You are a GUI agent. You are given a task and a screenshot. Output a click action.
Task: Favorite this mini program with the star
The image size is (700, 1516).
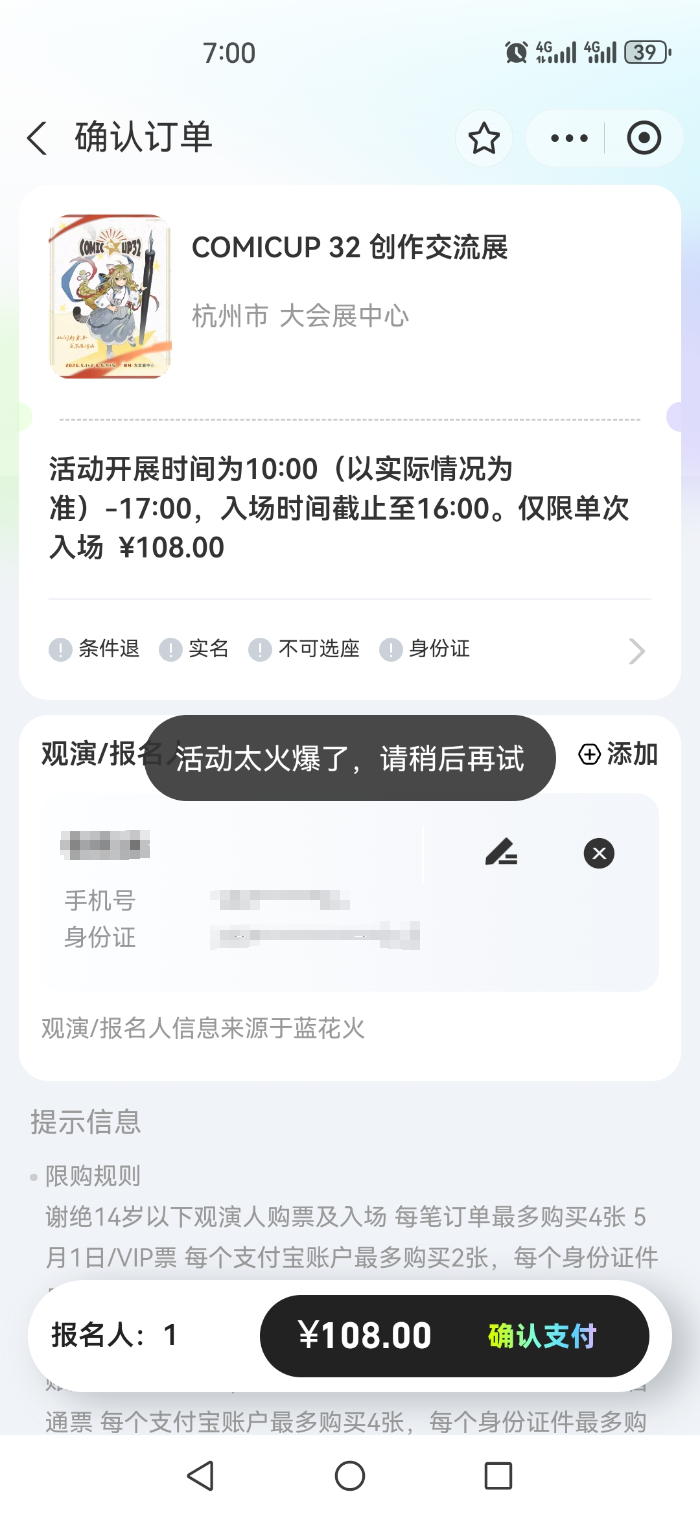pos(484,138)
